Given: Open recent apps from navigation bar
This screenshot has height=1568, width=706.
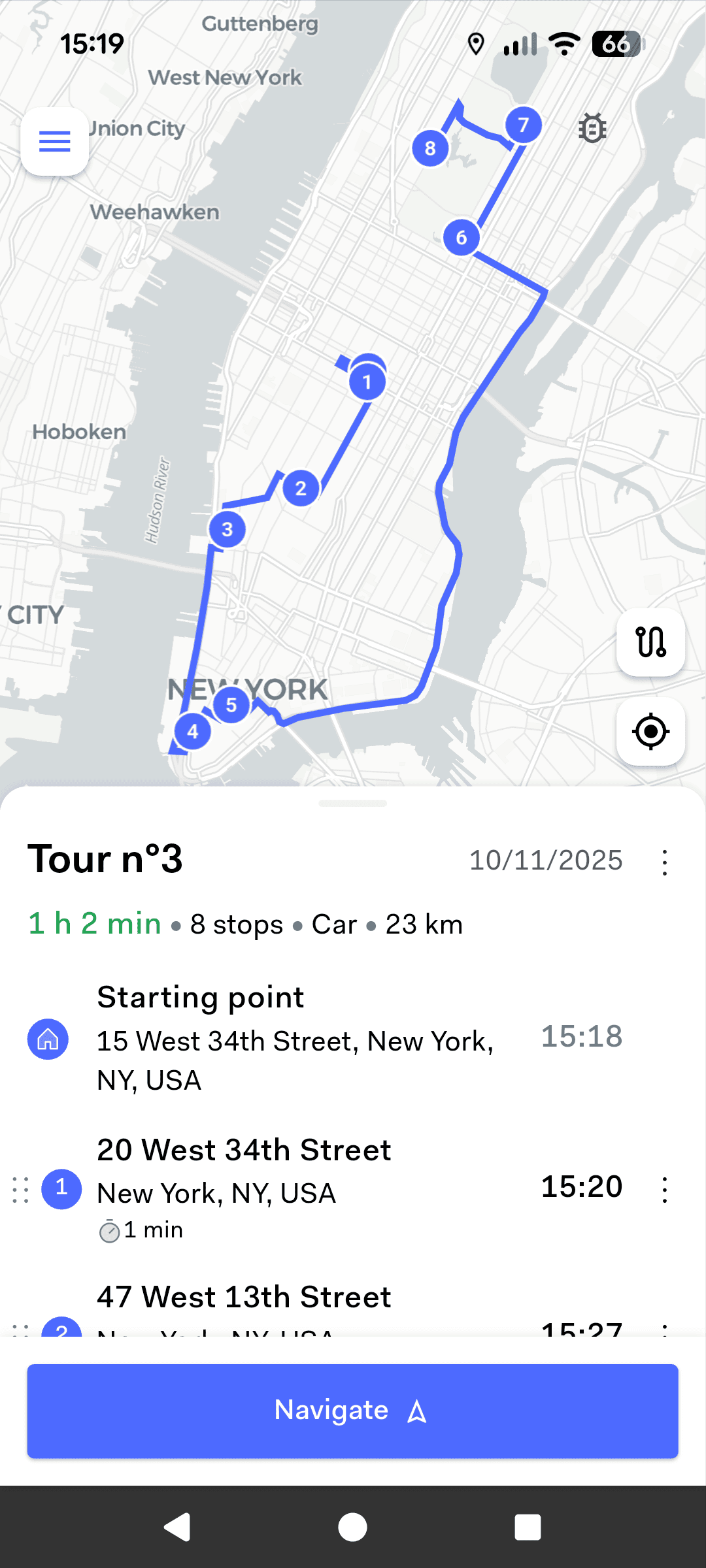Looking at the screenshot, I should click(x=528, y=1527).
